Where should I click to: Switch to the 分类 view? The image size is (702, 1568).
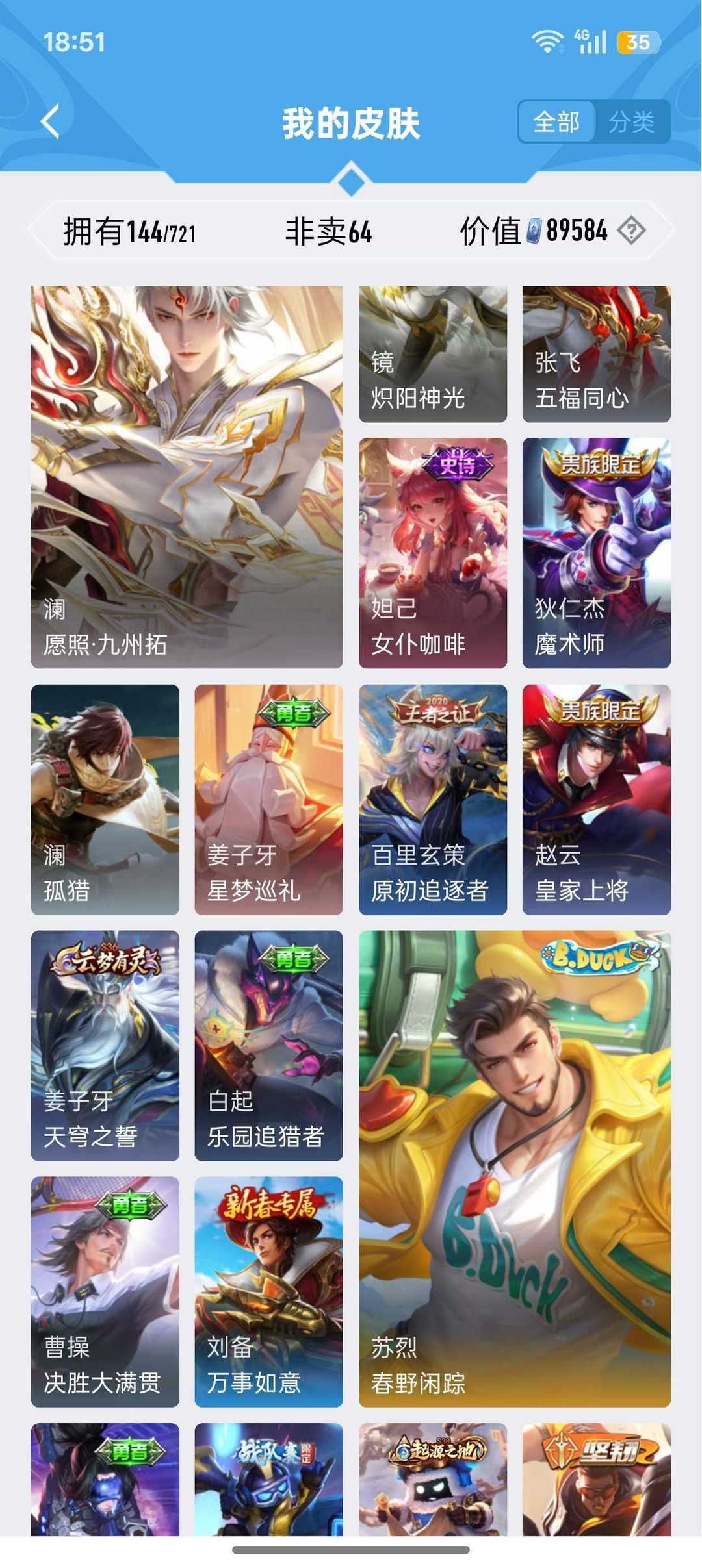(632, 121)
